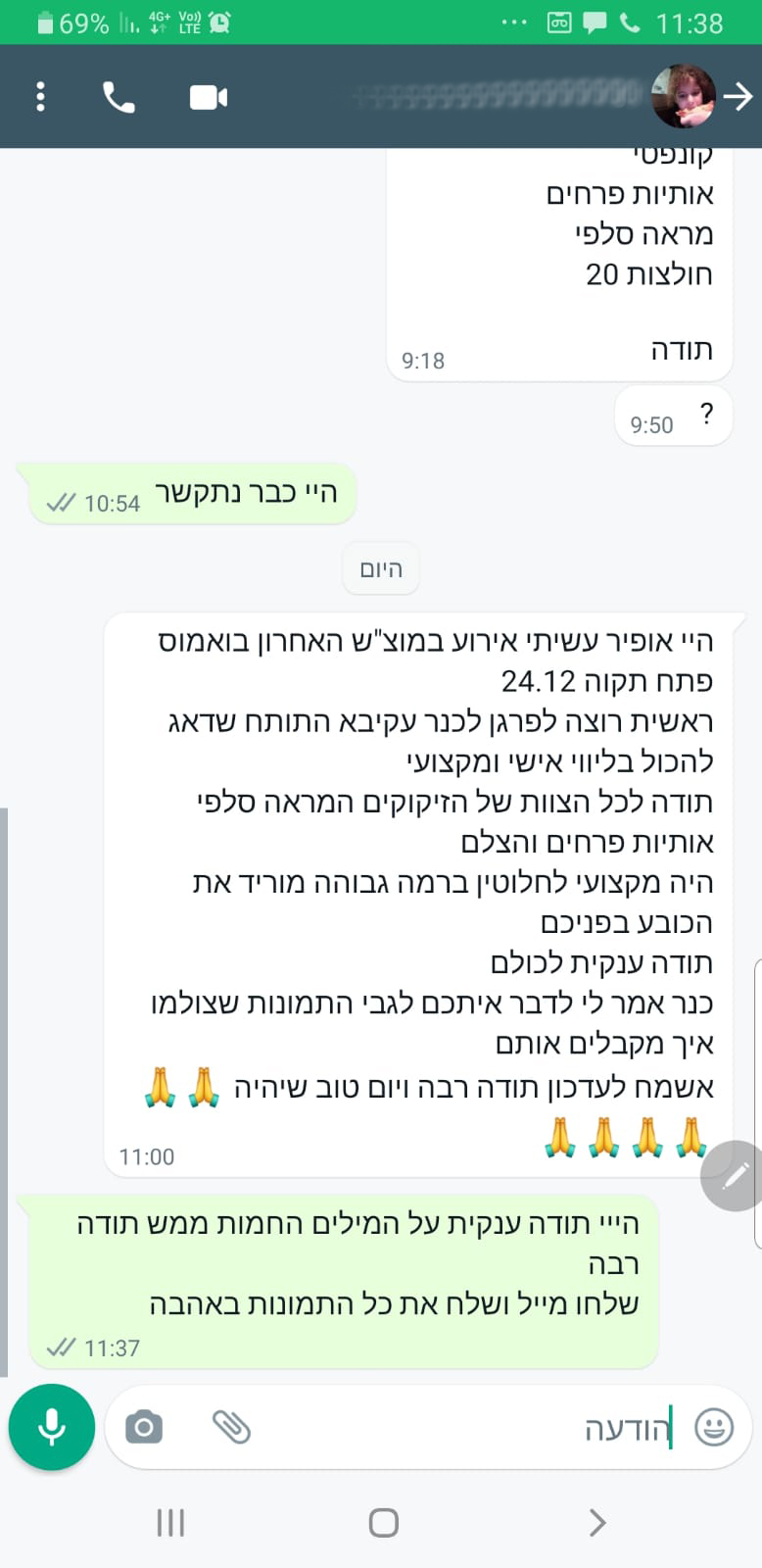
Task: Open the three-dot overflow menu
Action: point(40,97)
